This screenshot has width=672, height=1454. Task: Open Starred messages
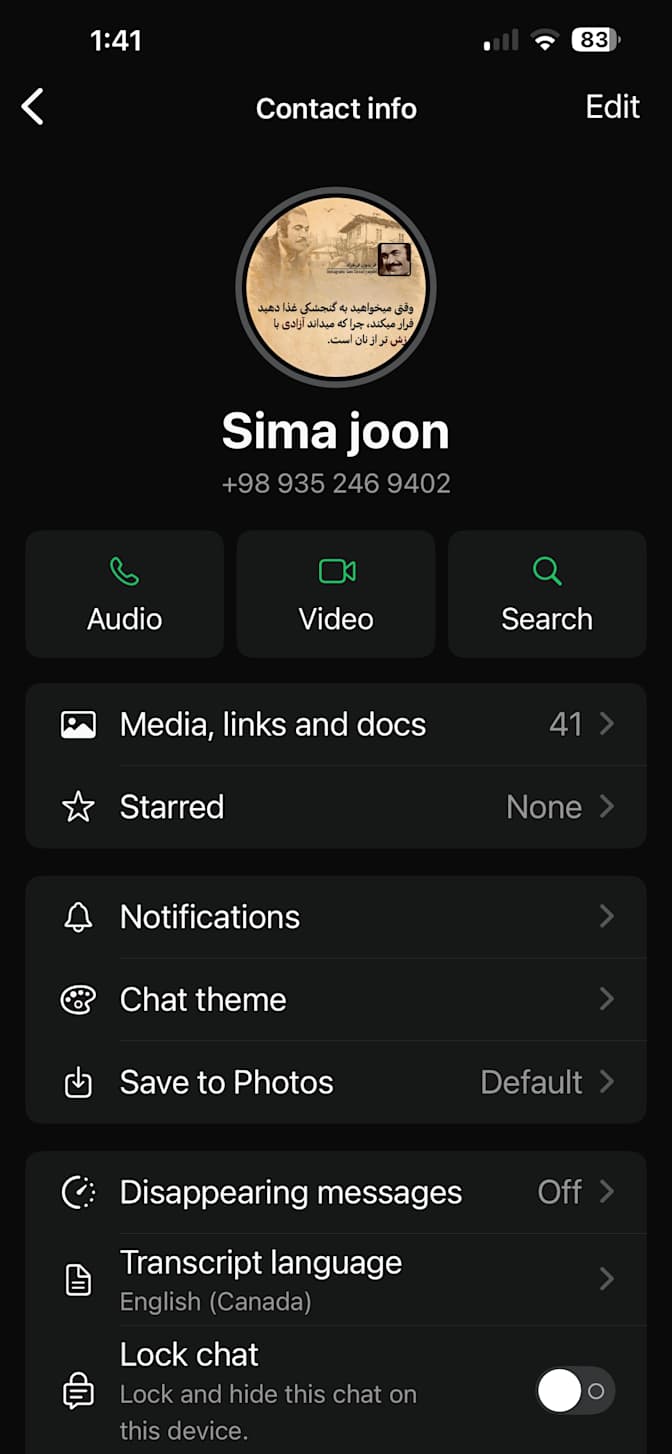336,807
